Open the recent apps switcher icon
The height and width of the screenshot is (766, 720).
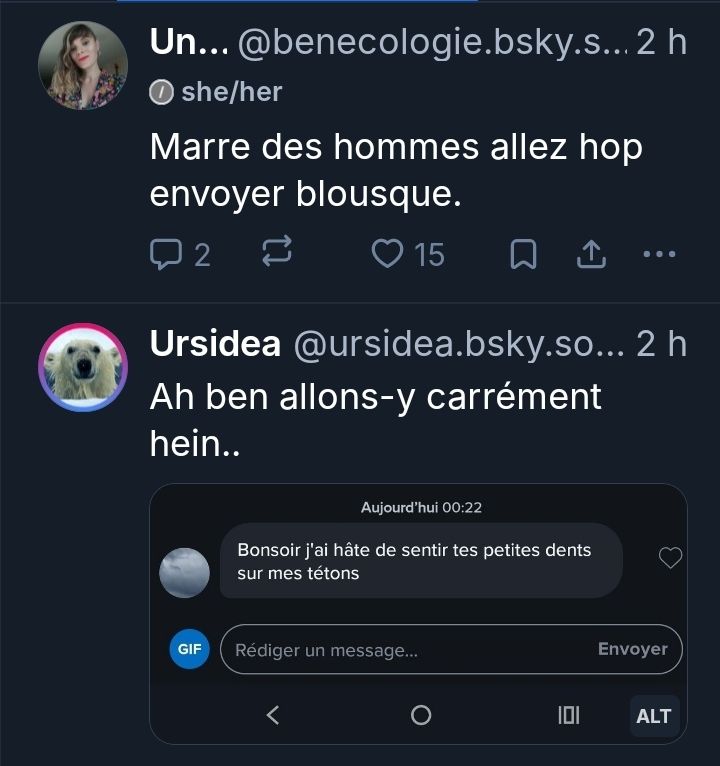pyautogui.click(x=568, y=715)
